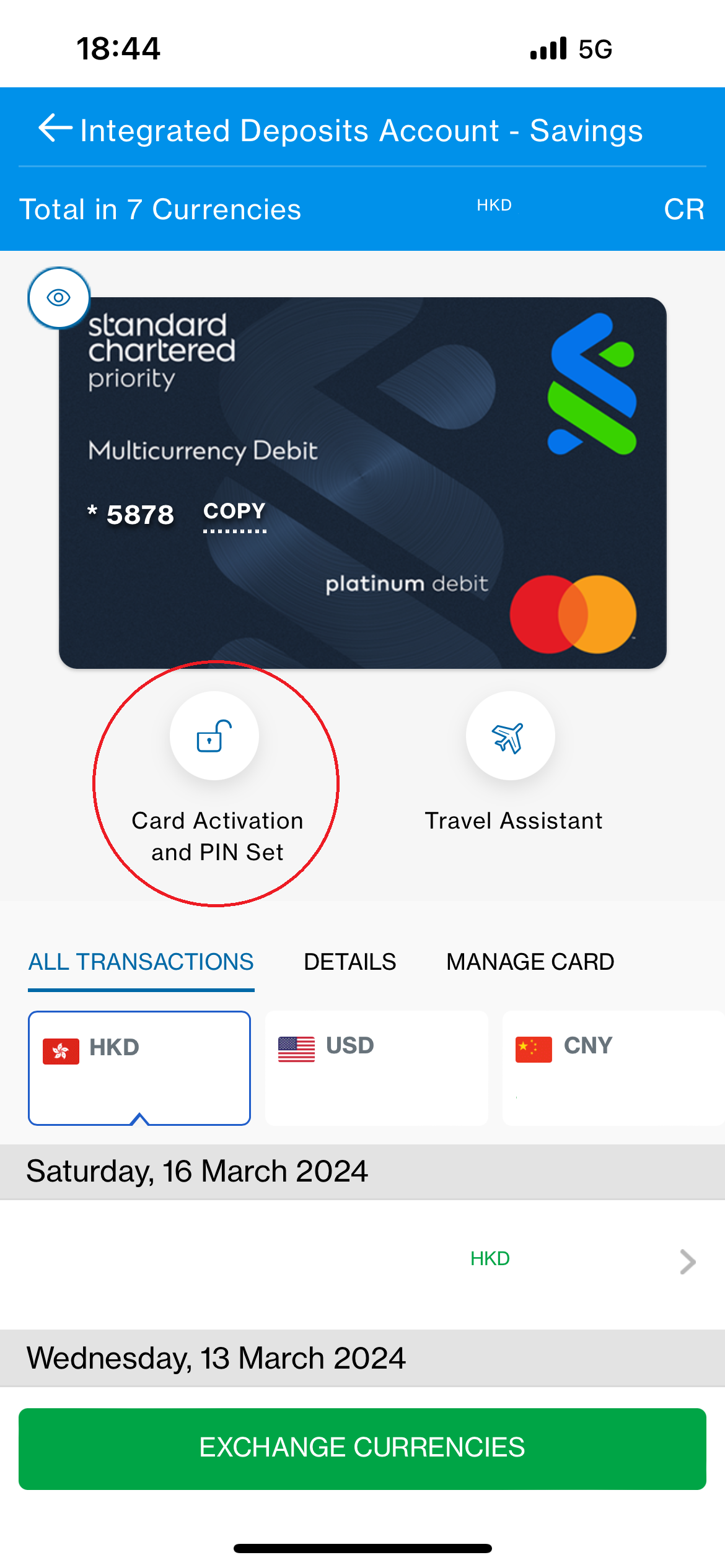725x1568 pixels.
Task: Open the 16 March 2024 HKD transaction
Action: pos(362,1262)
